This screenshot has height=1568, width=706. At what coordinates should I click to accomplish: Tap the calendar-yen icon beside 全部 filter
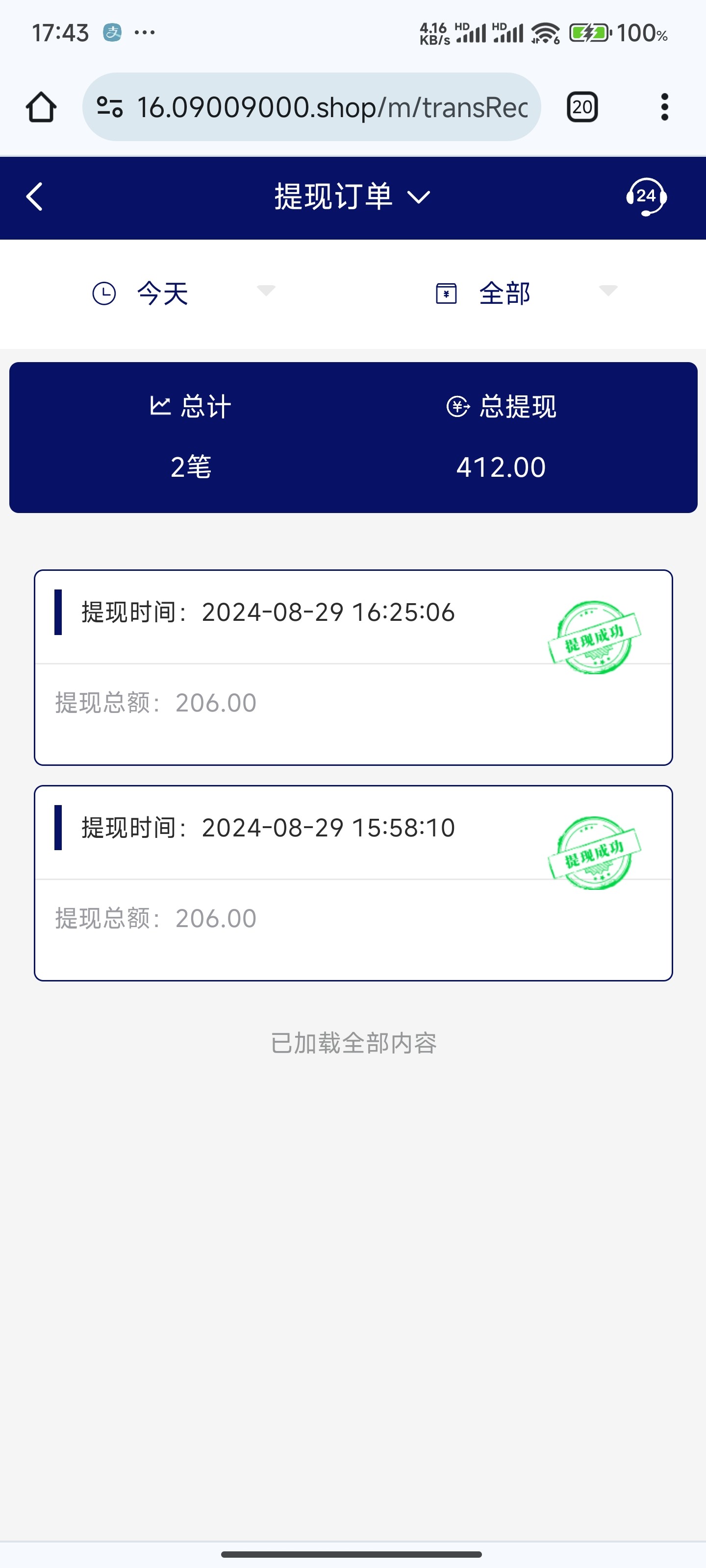[x=447, y=293]
